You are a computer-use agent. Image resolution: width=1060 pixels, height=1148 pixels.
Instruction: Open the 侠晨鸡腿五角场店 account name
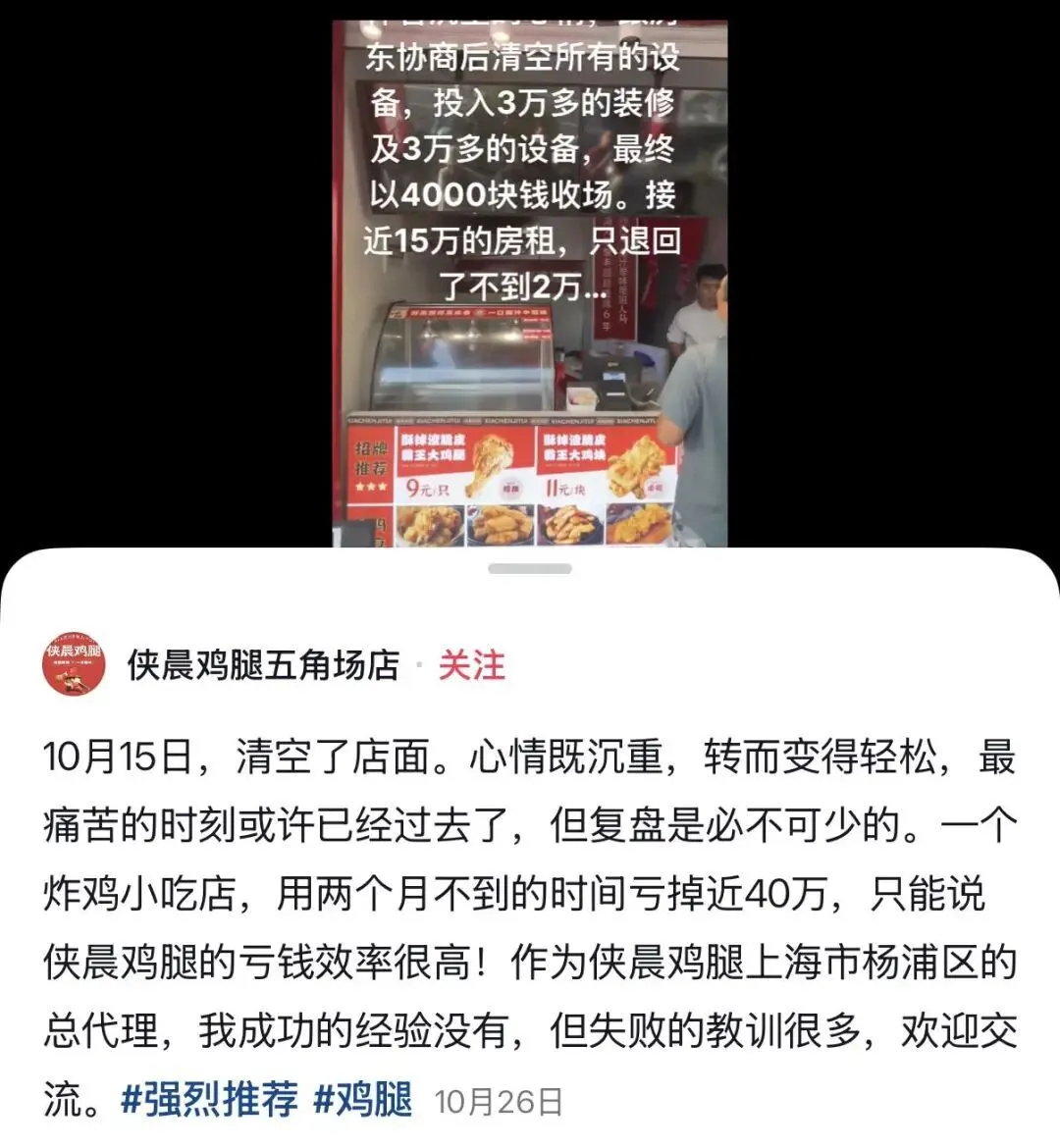[263, 666]
